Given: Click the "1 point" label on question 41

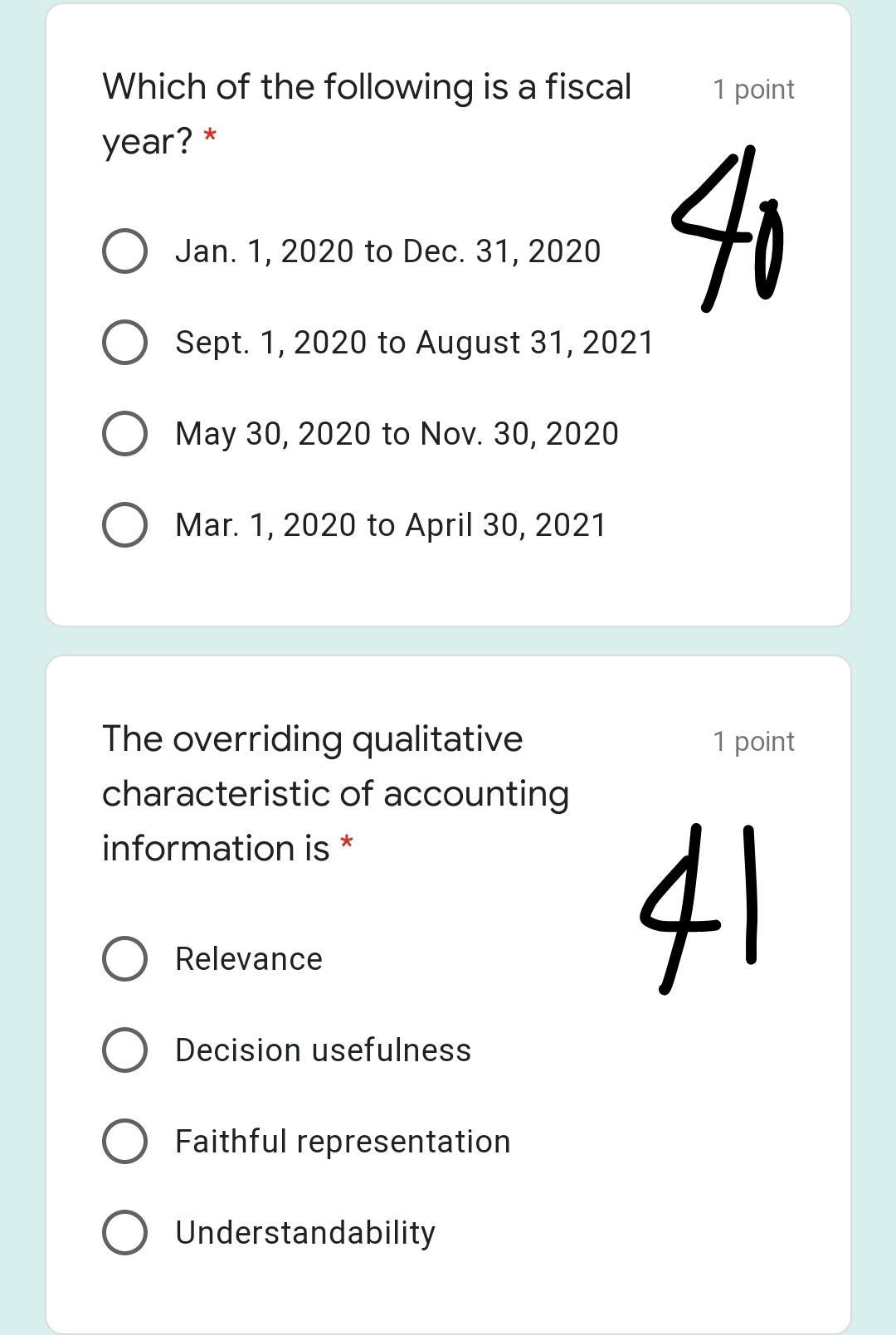Looking at the screenshot, I should pyautogui.click(x=752, y=741).
